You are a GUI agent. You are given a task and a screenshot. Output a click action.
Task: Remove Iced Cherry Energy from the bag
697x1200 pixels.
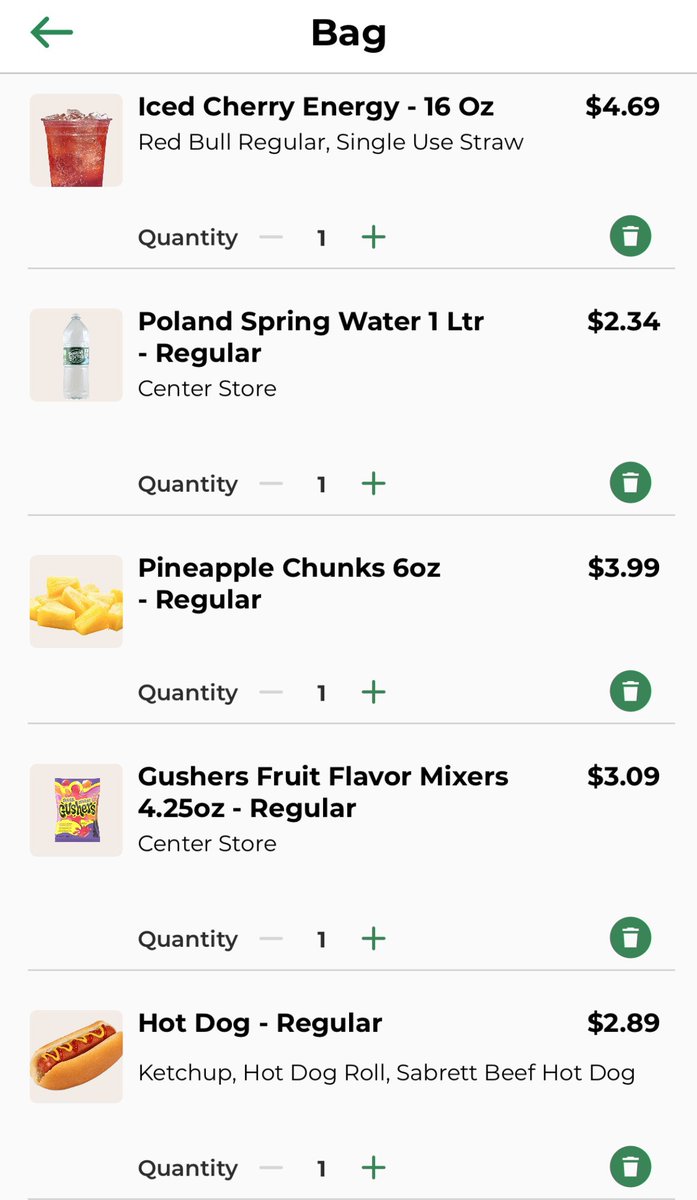(630, 237)
